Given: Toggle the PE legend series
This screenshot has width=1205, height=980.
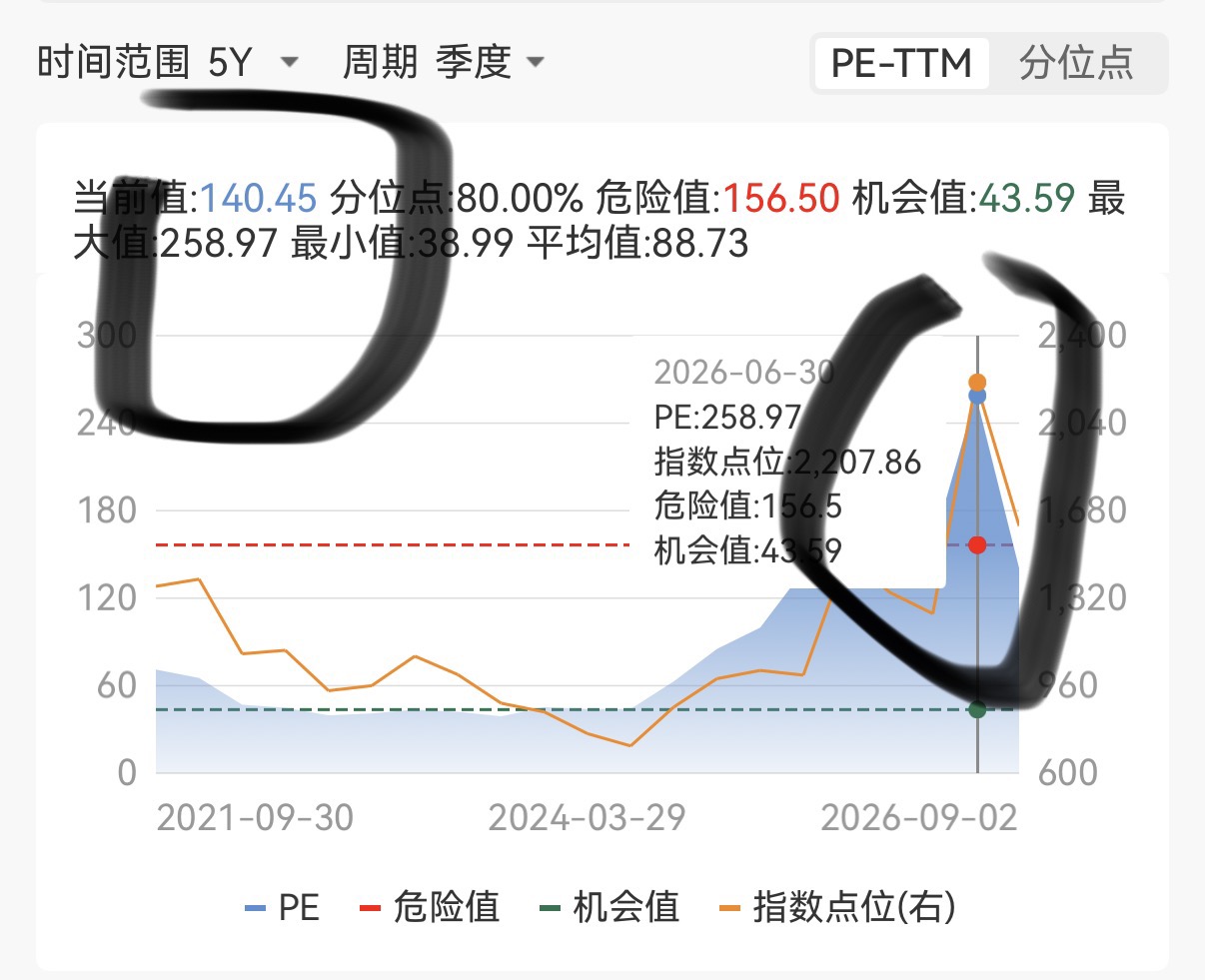Looking at the screenshot, I should pyautogui.click(x=283, y=907).
